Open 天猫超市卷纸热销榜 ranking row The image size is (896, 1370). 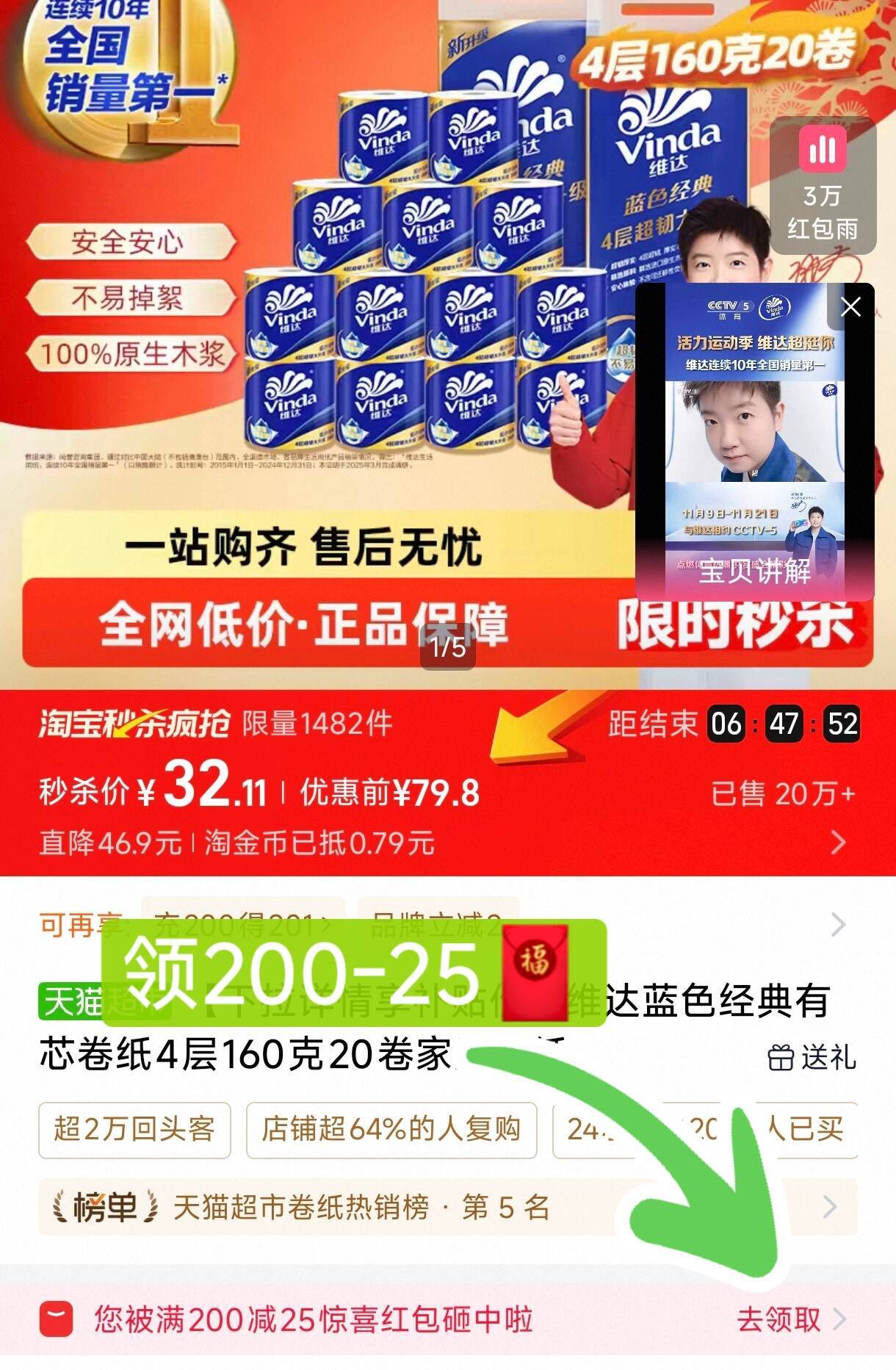point(448,1206)
